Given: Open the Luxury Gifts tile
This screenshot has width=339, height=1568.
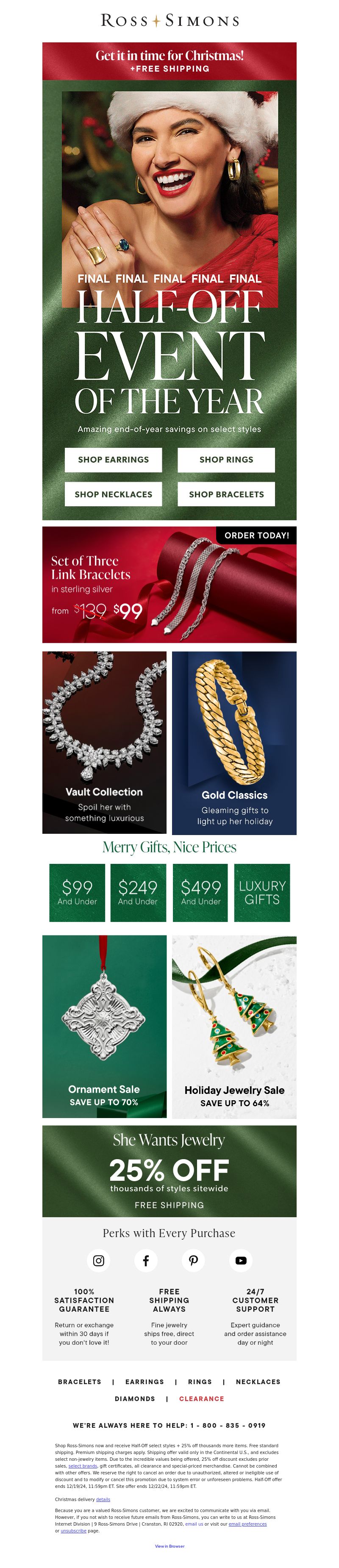Looking at the screenshot, I should 262,892.
